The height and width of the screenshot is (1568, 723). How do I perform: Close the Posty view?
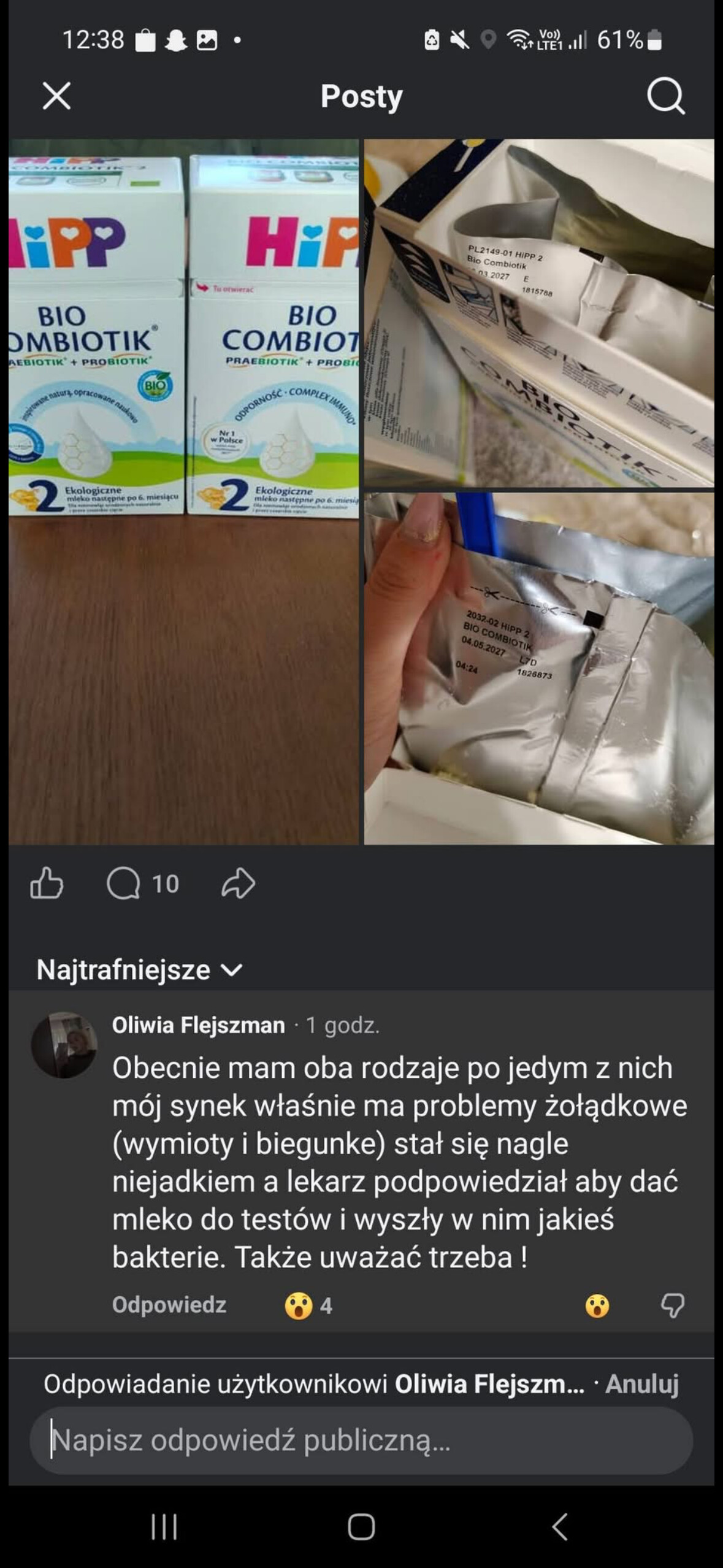56,96
